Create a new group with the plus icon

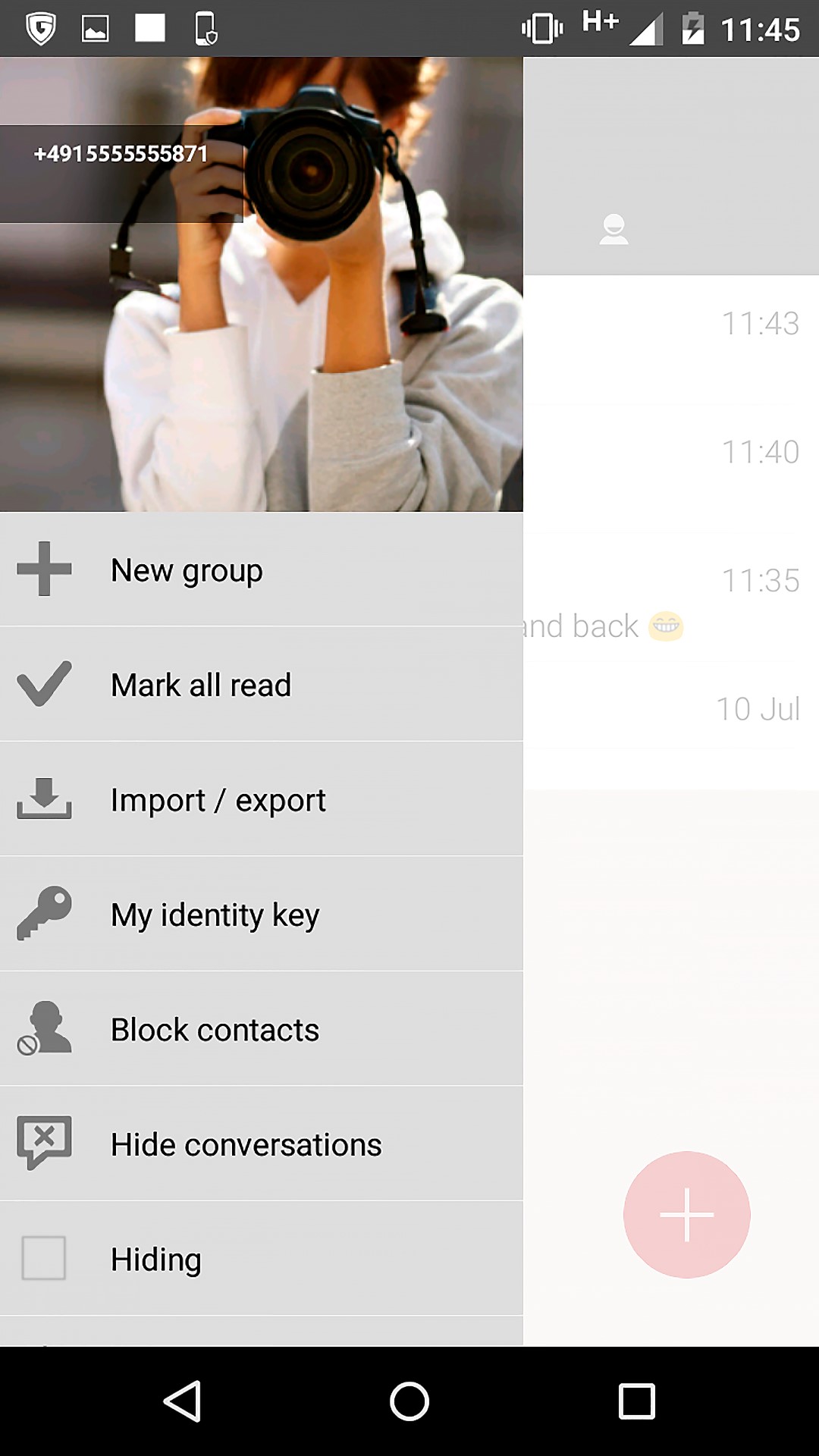(43, 570)
